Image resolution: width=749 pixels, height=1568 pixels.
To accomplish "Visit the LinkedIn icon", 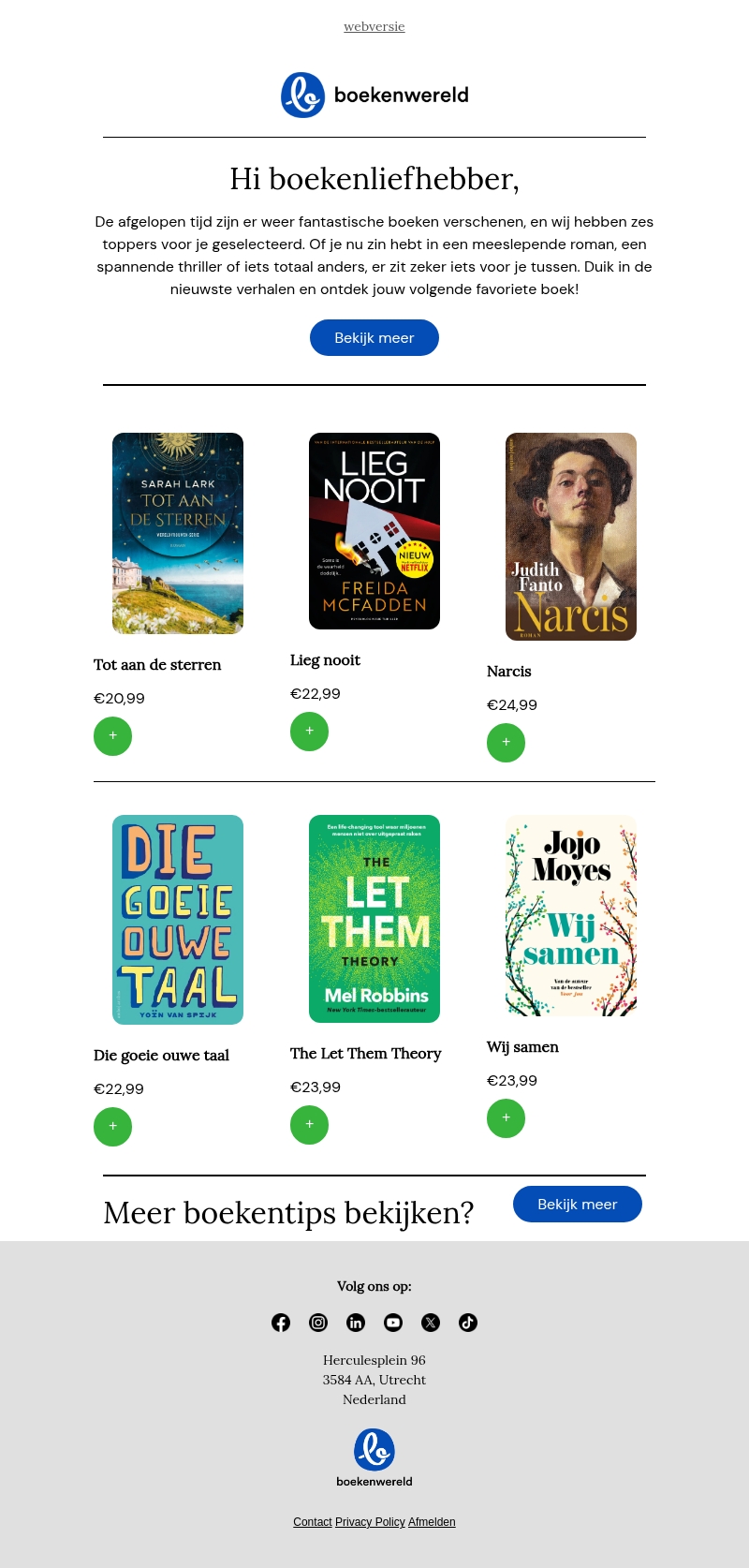I will (x=356, y=1322).
